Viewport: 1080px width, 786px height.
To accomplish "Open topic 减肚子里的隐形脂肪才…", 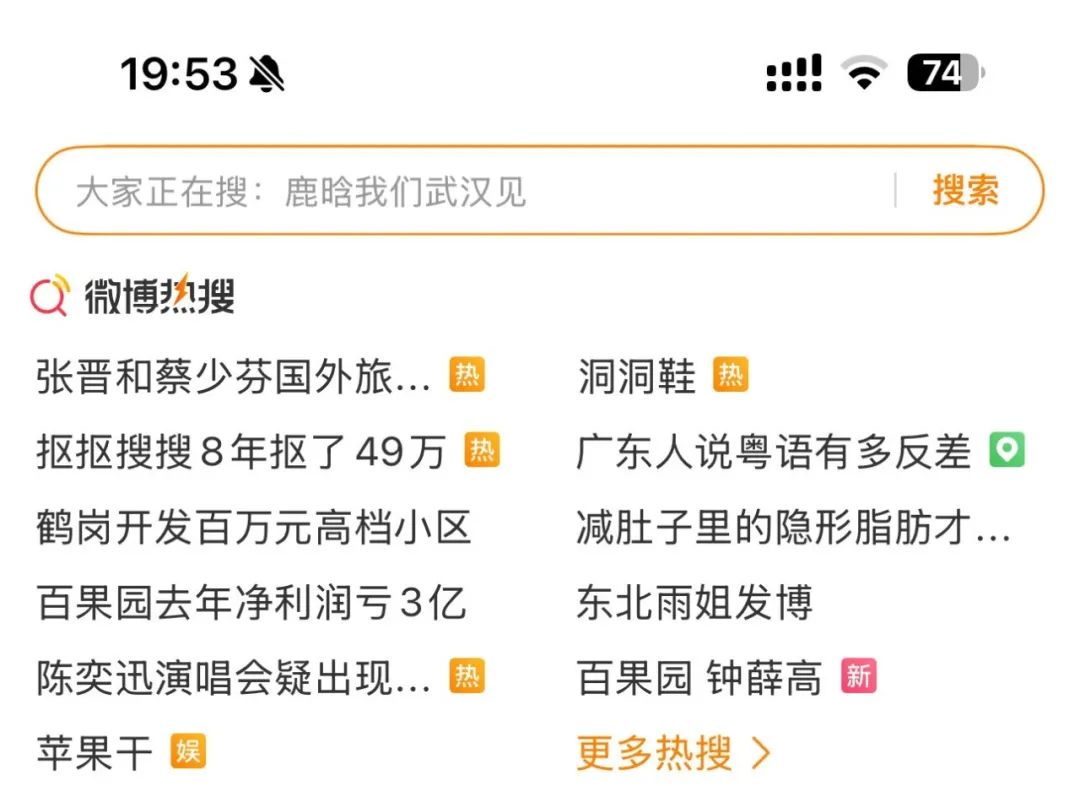I will pyautogui.click(x=793, y=528).
